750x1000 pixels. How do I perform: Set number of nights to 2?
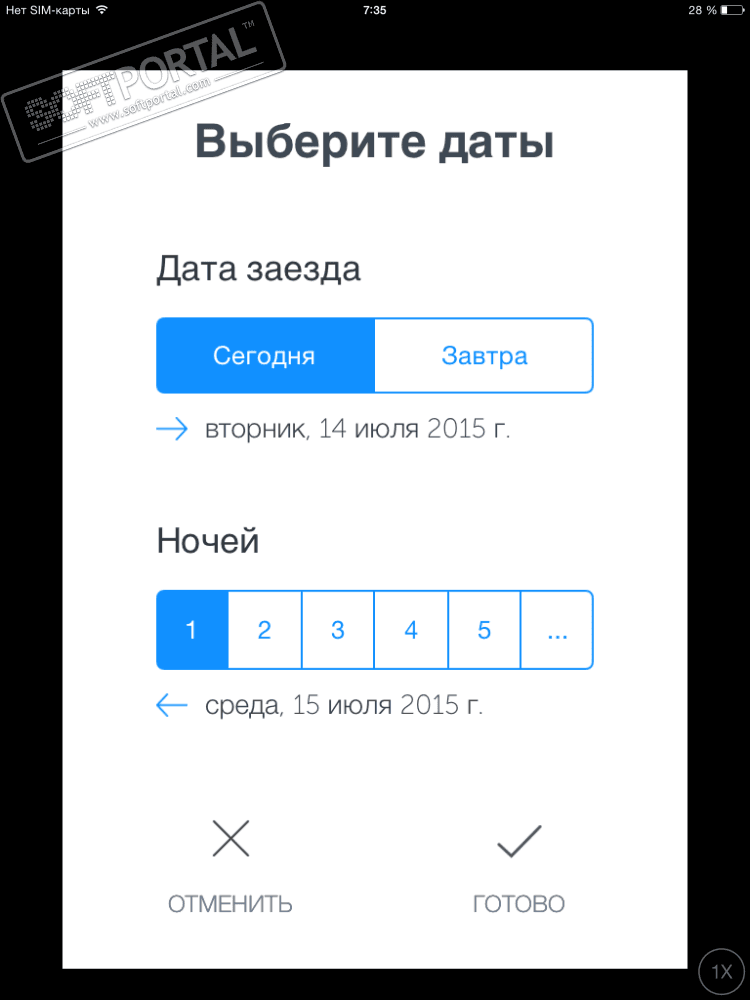coord(265,630)
